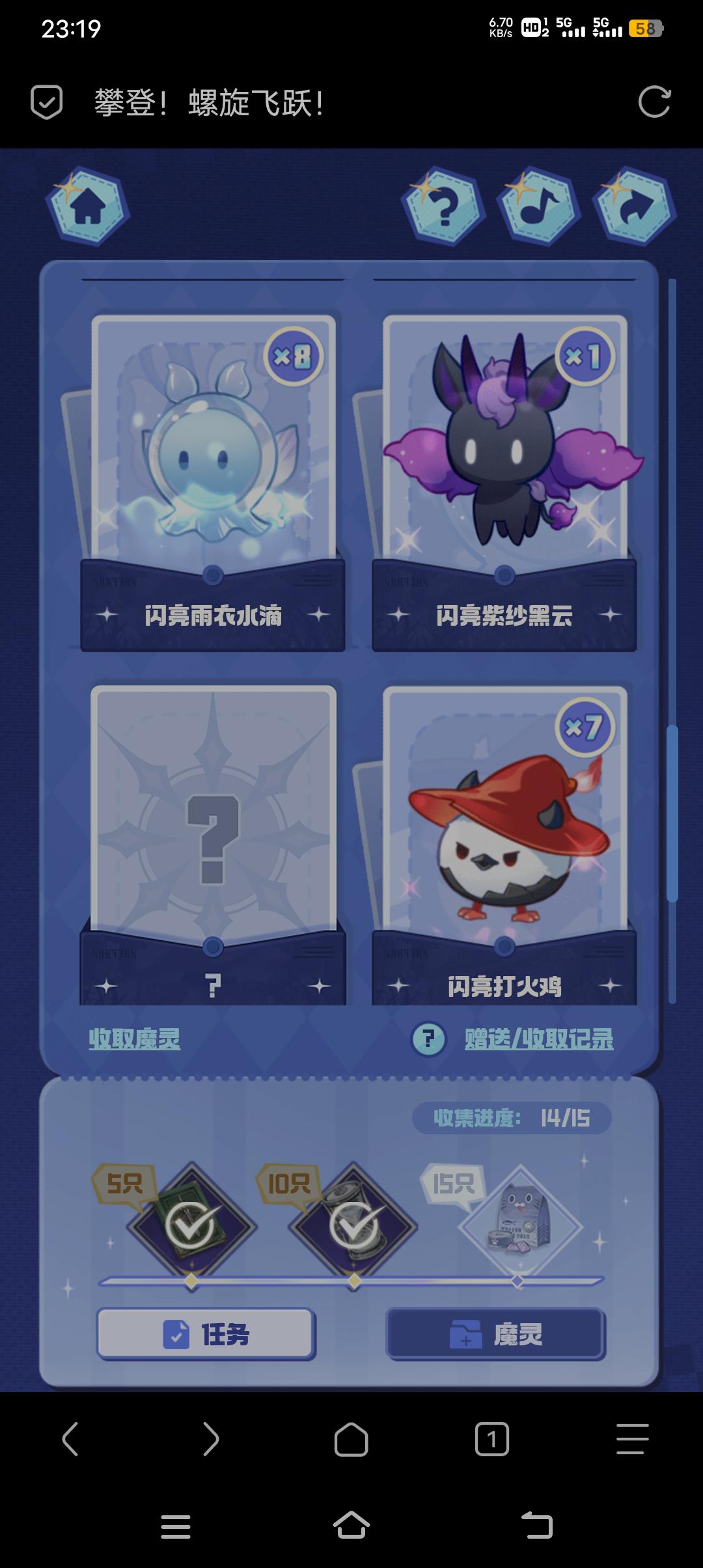Go back with the browser left arrow
Image resolution: width=703 pixels, height=1568 pixels.
(x=70, y=1439)
